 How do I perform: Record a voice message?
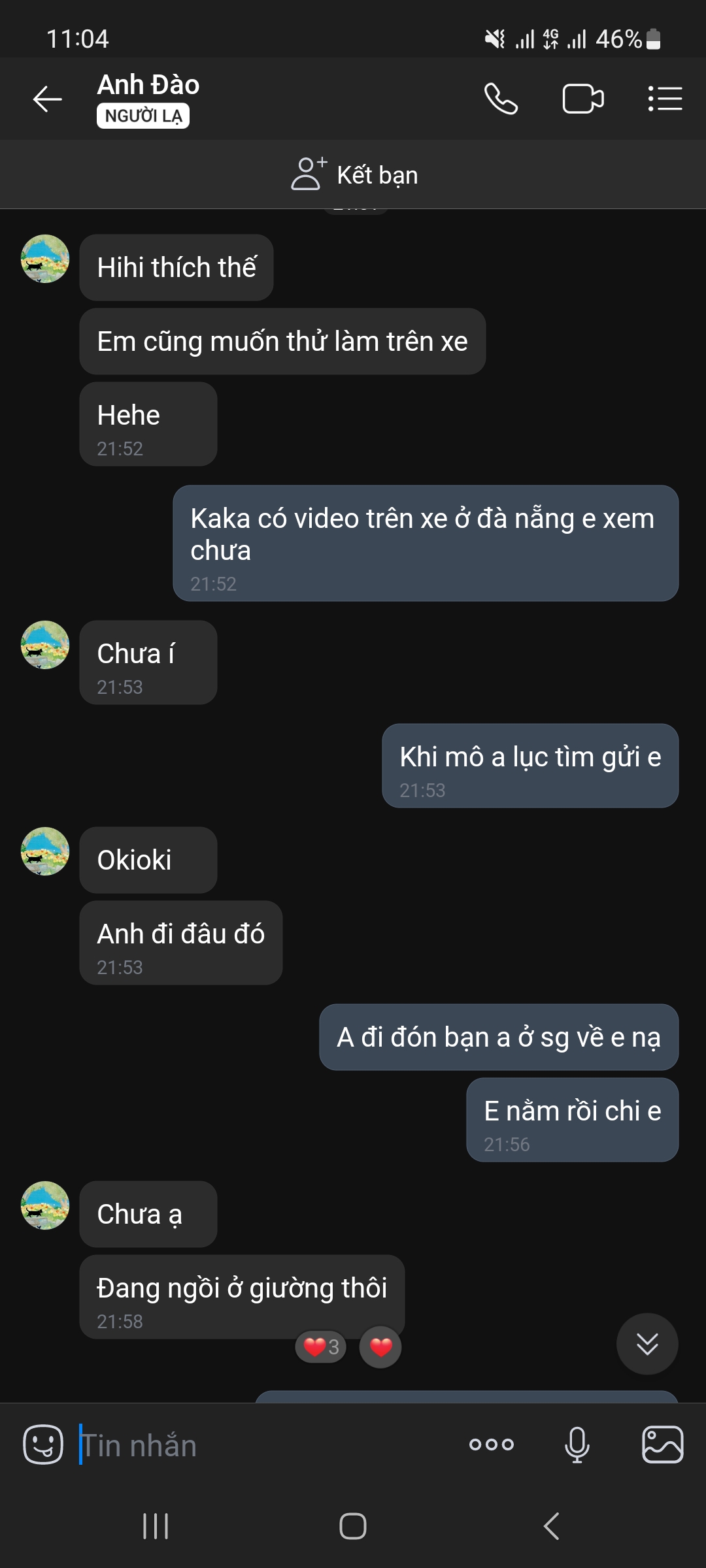tap(577, 1445)
